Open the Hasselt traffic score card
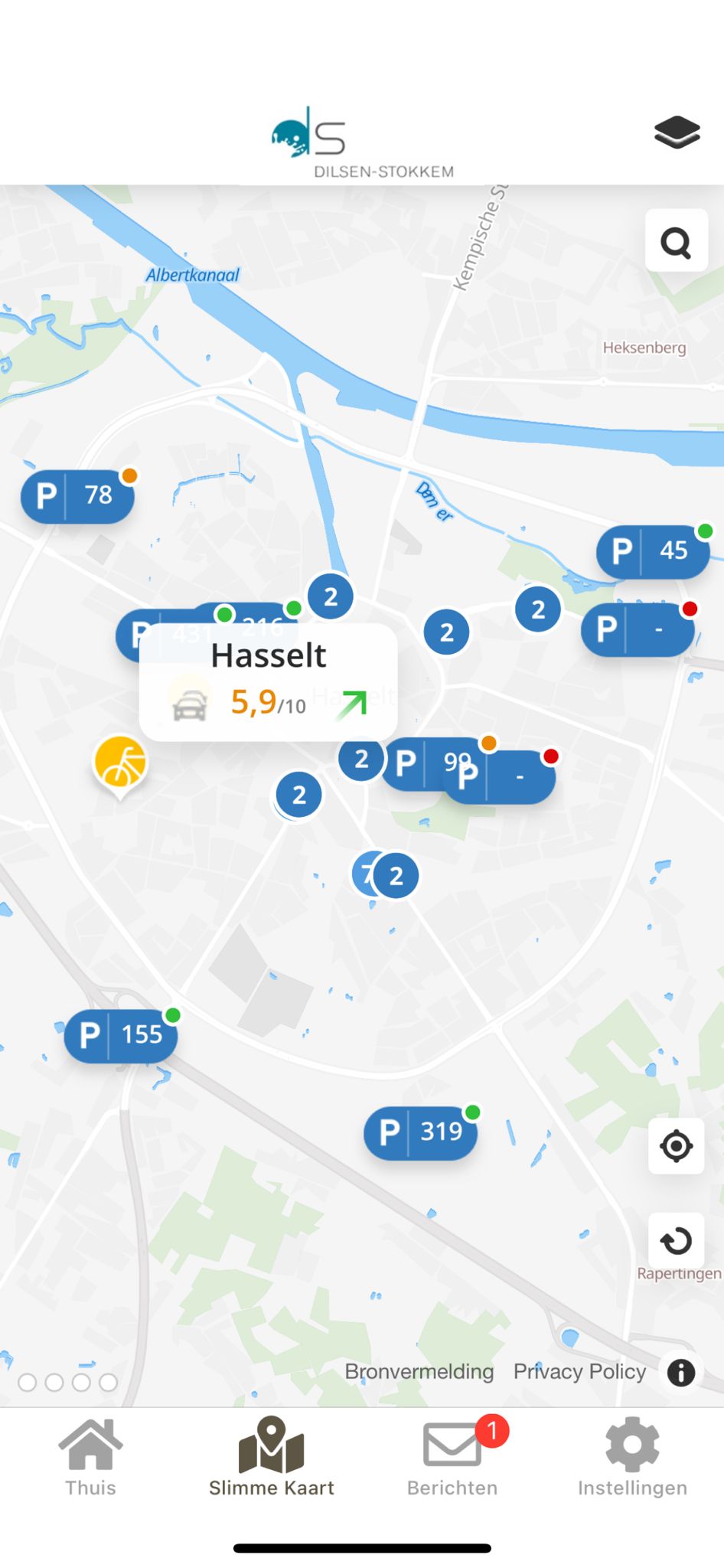This screenshot has height=1568, width=724. (x=268, y=681)
